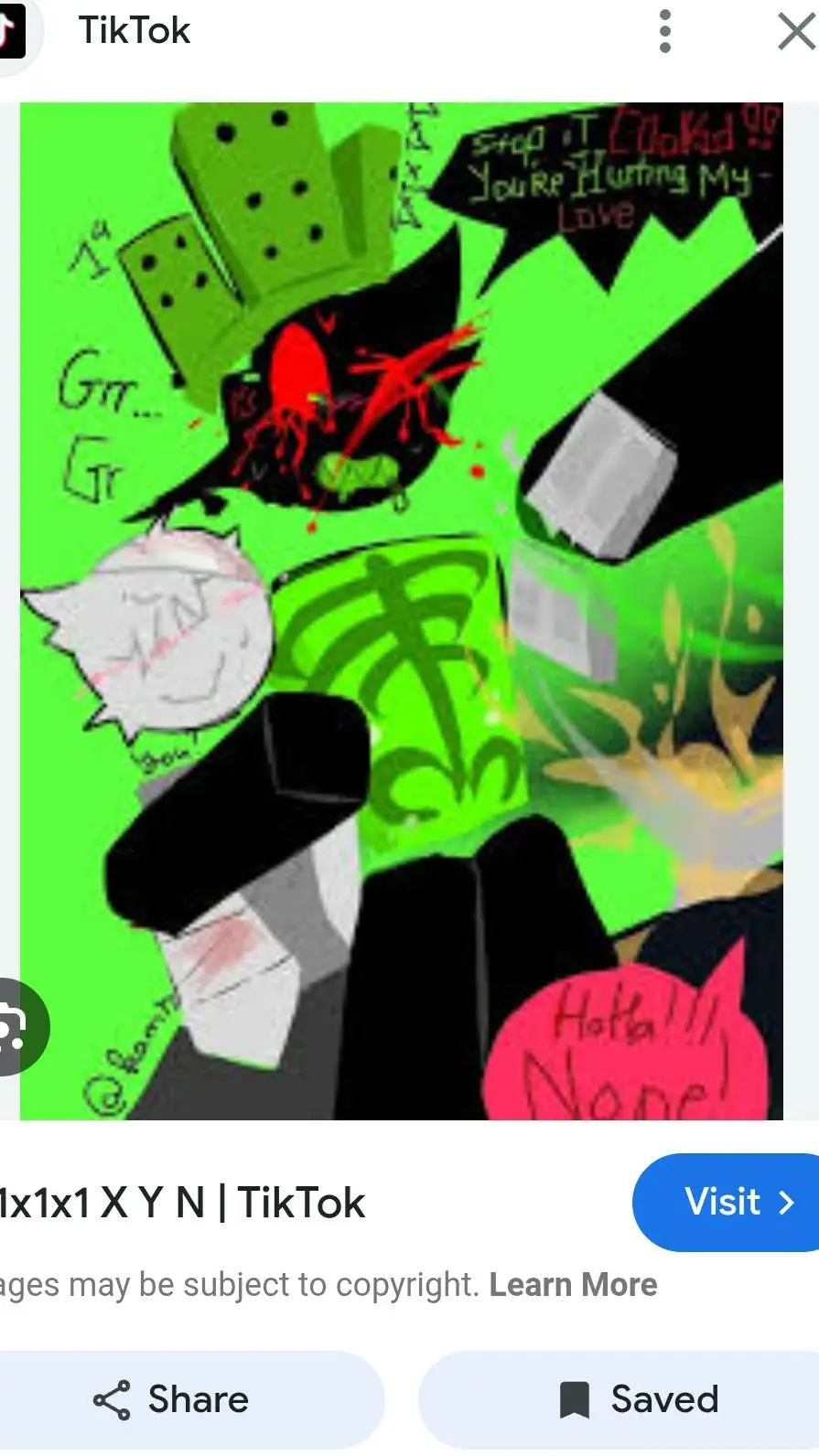
Task: Close the image viewer
Action: pyautogui.click(x=795, y=32)
